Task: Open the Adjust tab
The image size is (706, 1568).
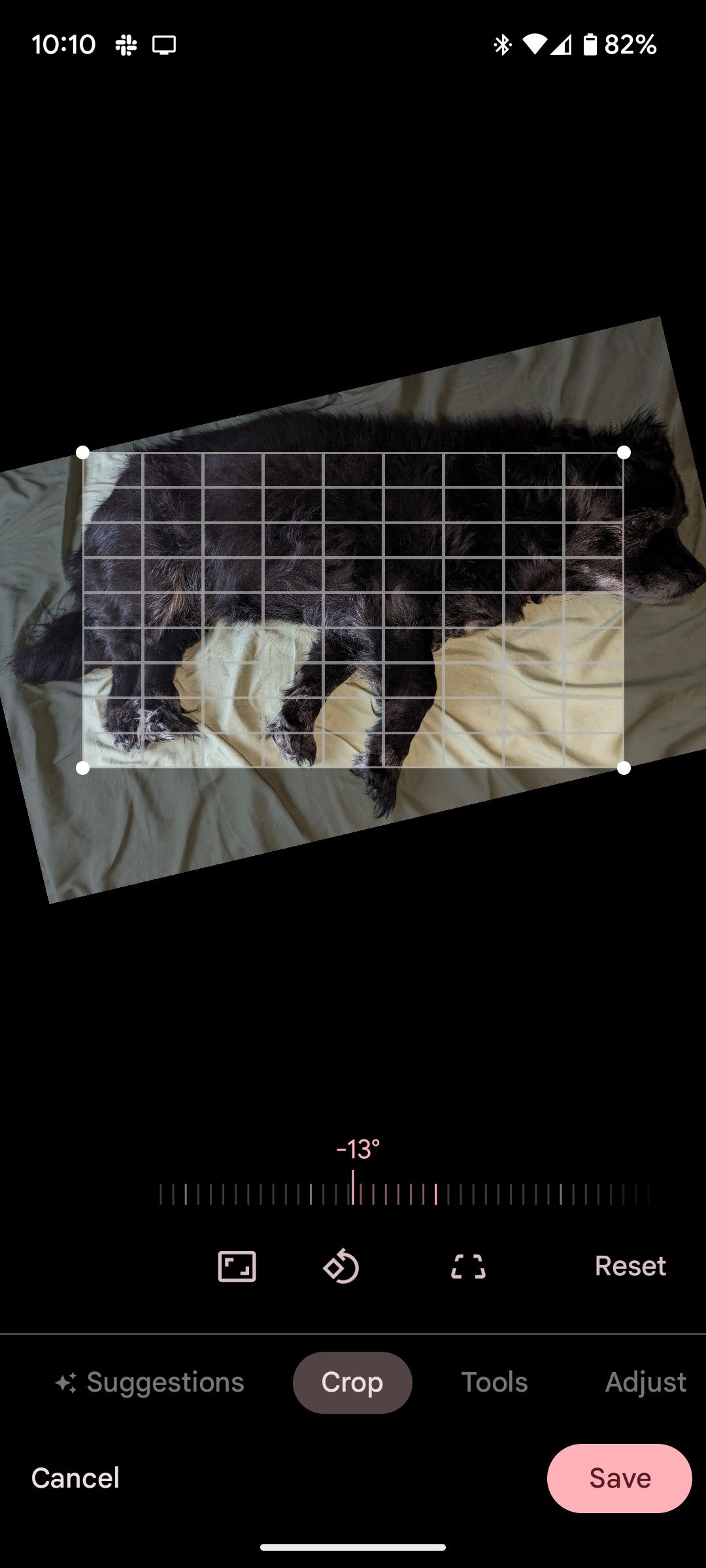Action: pyautogui.click(x=645, y=1382)
